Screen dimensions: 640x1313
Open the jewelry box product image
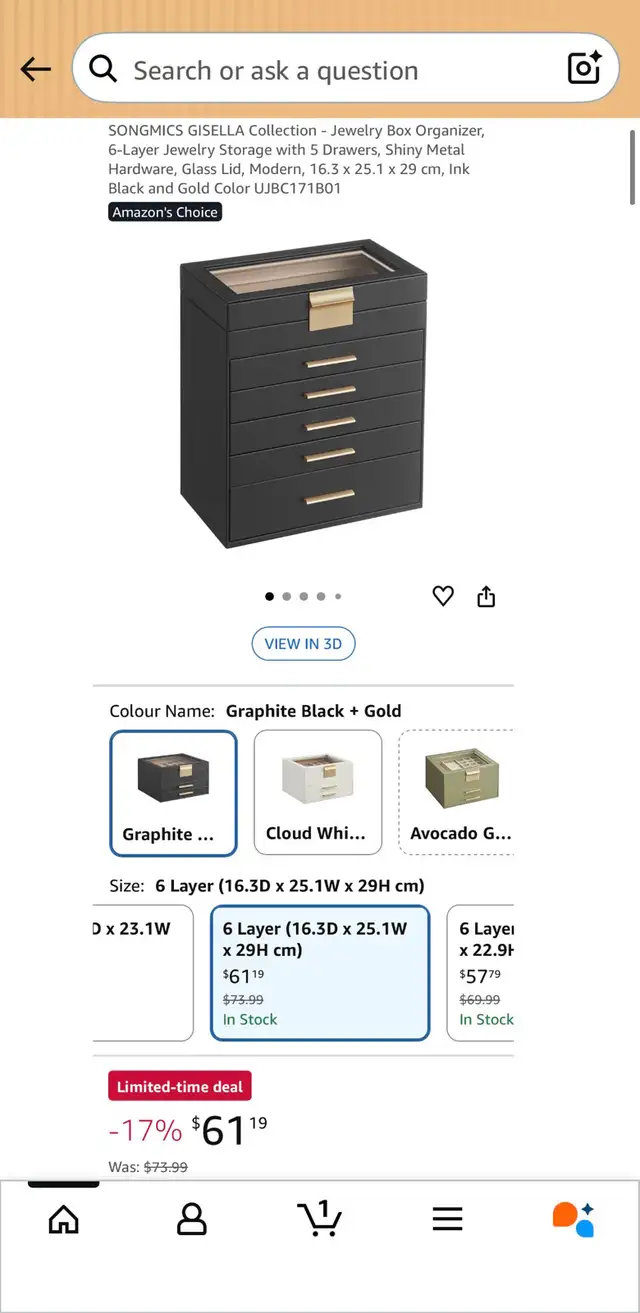click(x=303, y=400)
